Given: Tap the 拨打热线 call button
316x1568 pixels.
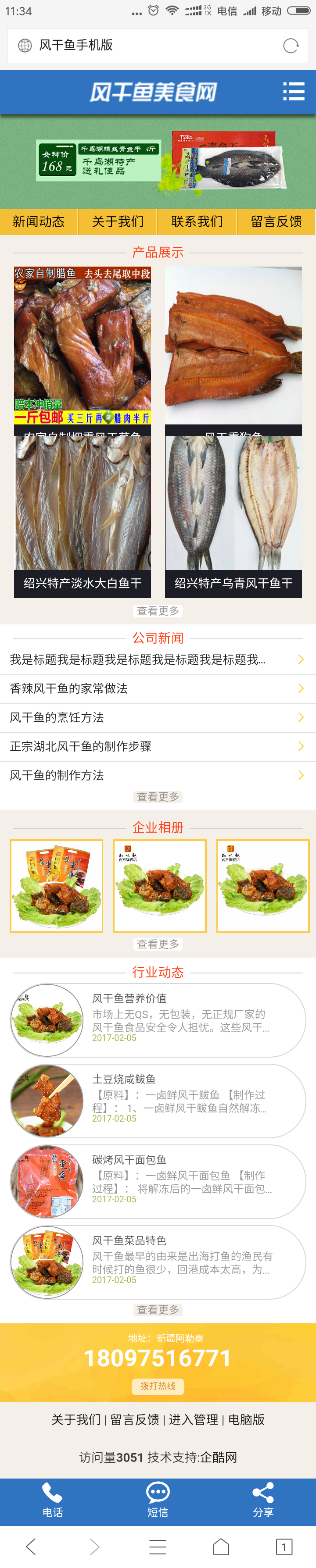Looking at the screenshot, I should tap(158, 1386).
